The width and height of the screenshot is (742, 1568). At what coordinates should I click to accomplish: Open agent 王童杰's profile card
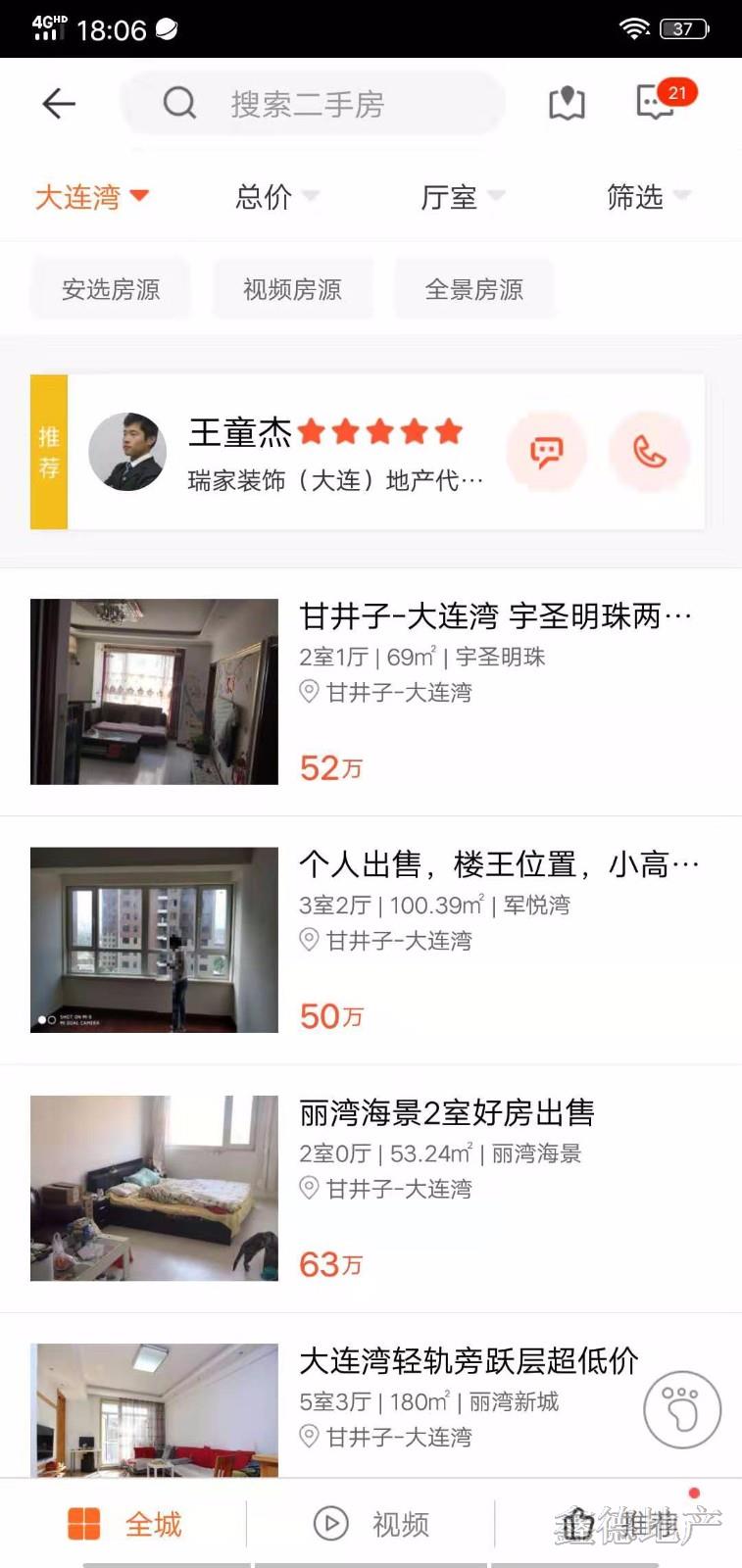(294, 452)
